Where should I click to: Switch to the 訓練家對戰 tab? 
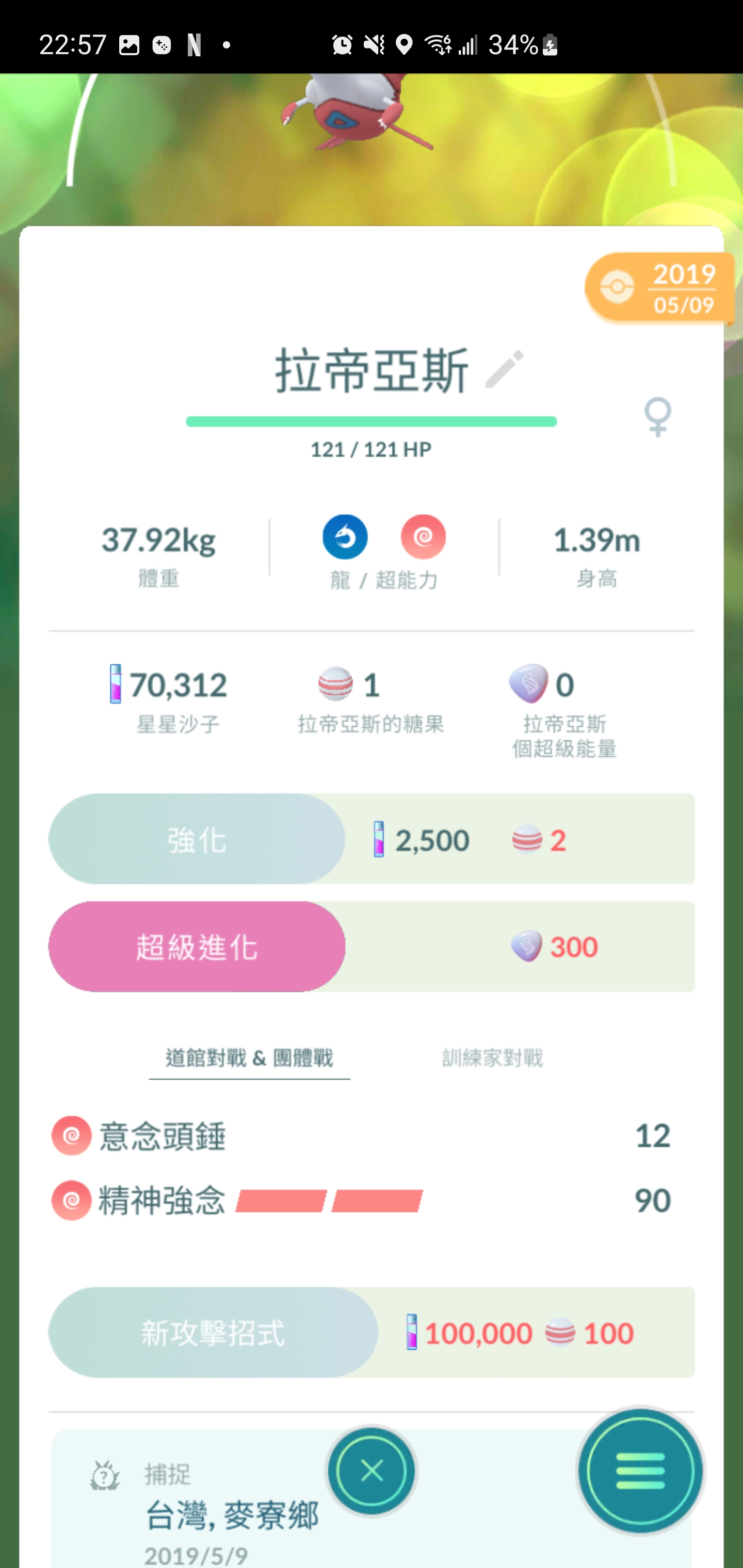[492, 1058]
